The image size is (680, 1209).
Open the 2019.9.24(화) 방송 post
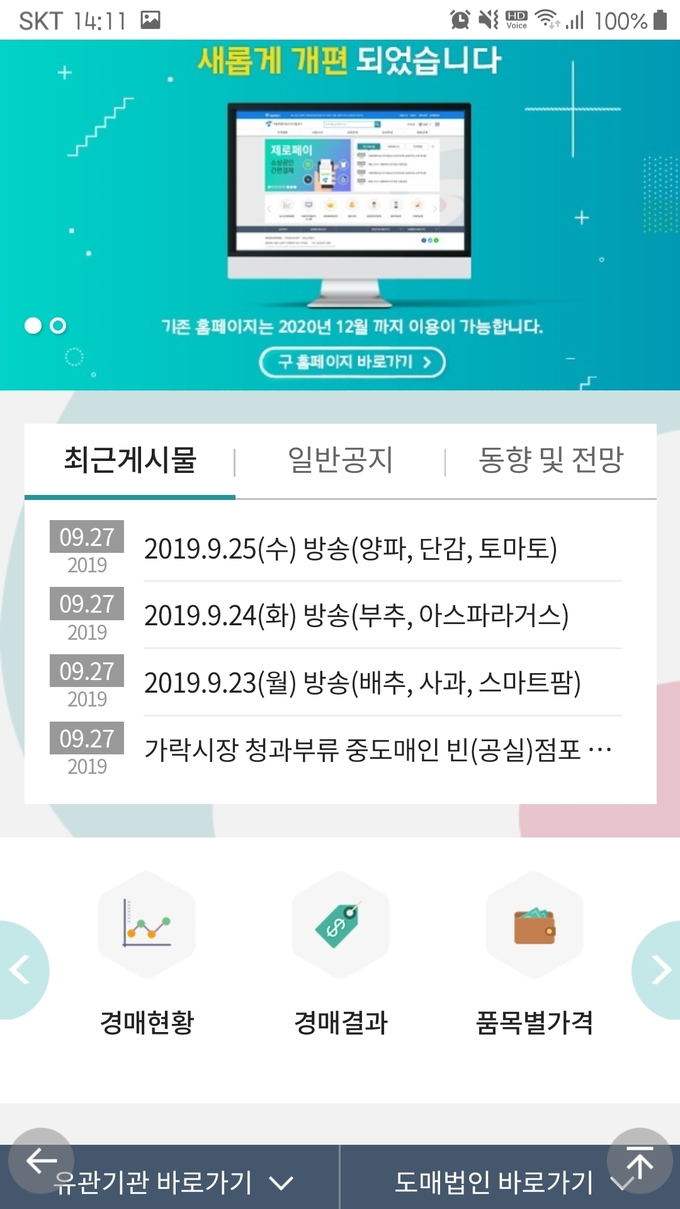click(356, 615)
